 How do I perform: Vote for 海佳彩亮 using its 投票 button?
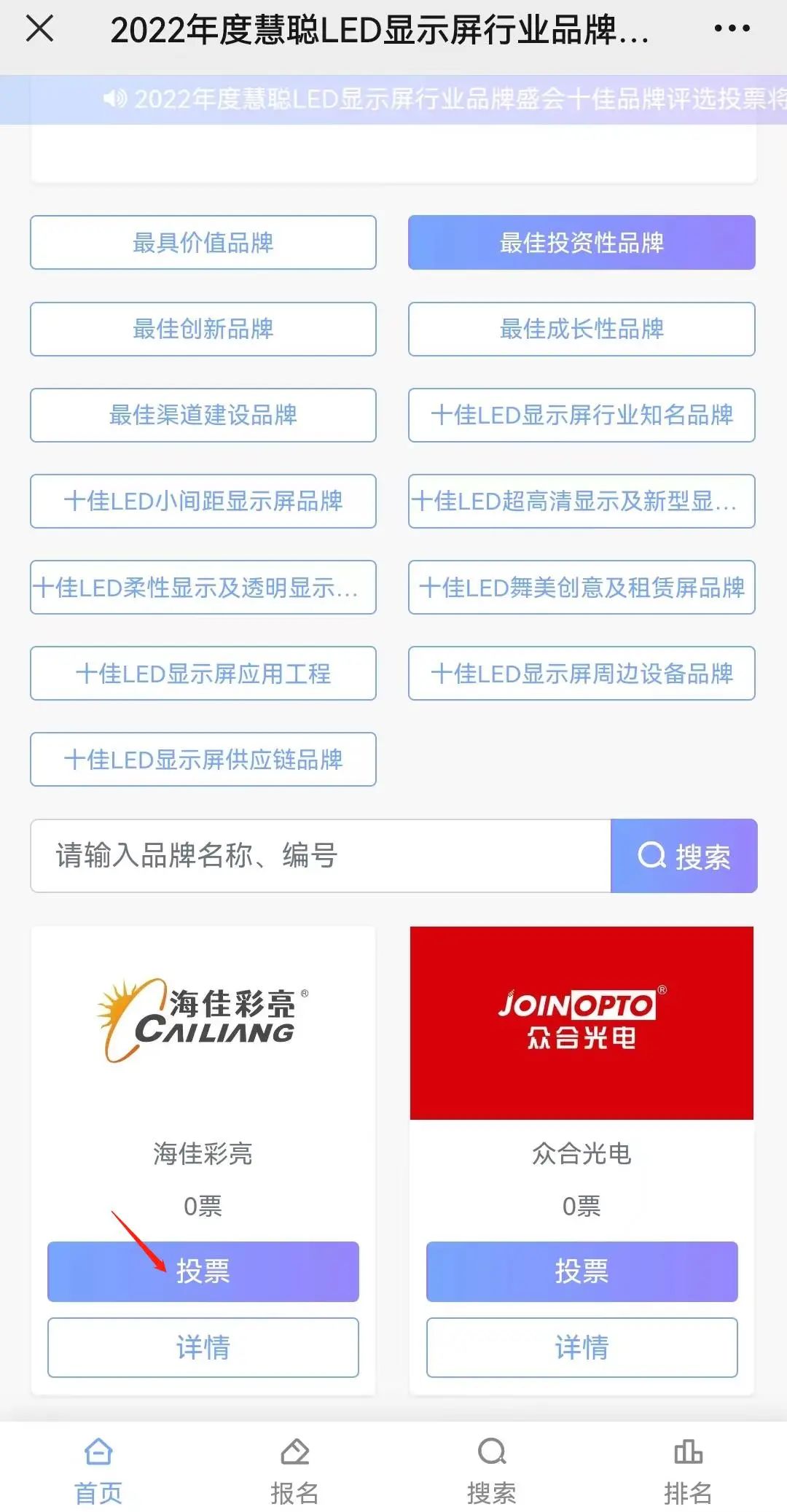click(203, 1271)
